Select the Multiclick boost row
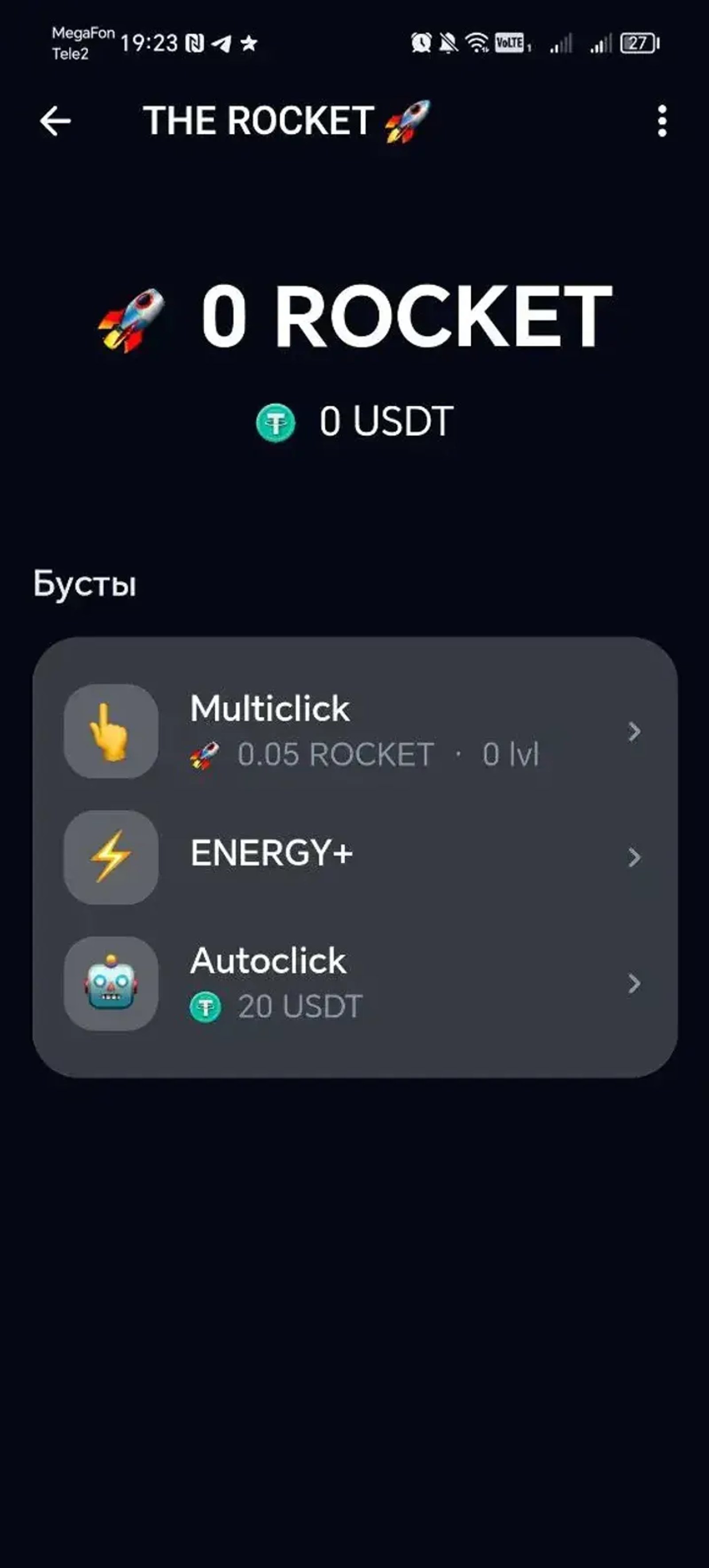709x1568 pixels. point(365,730)
